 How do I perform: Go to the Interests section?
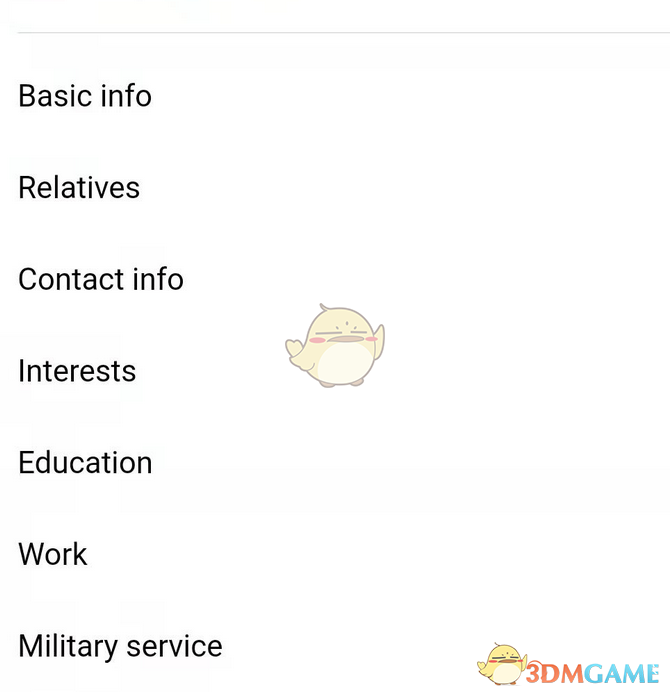pyautogui.click(x=77, y=371)
